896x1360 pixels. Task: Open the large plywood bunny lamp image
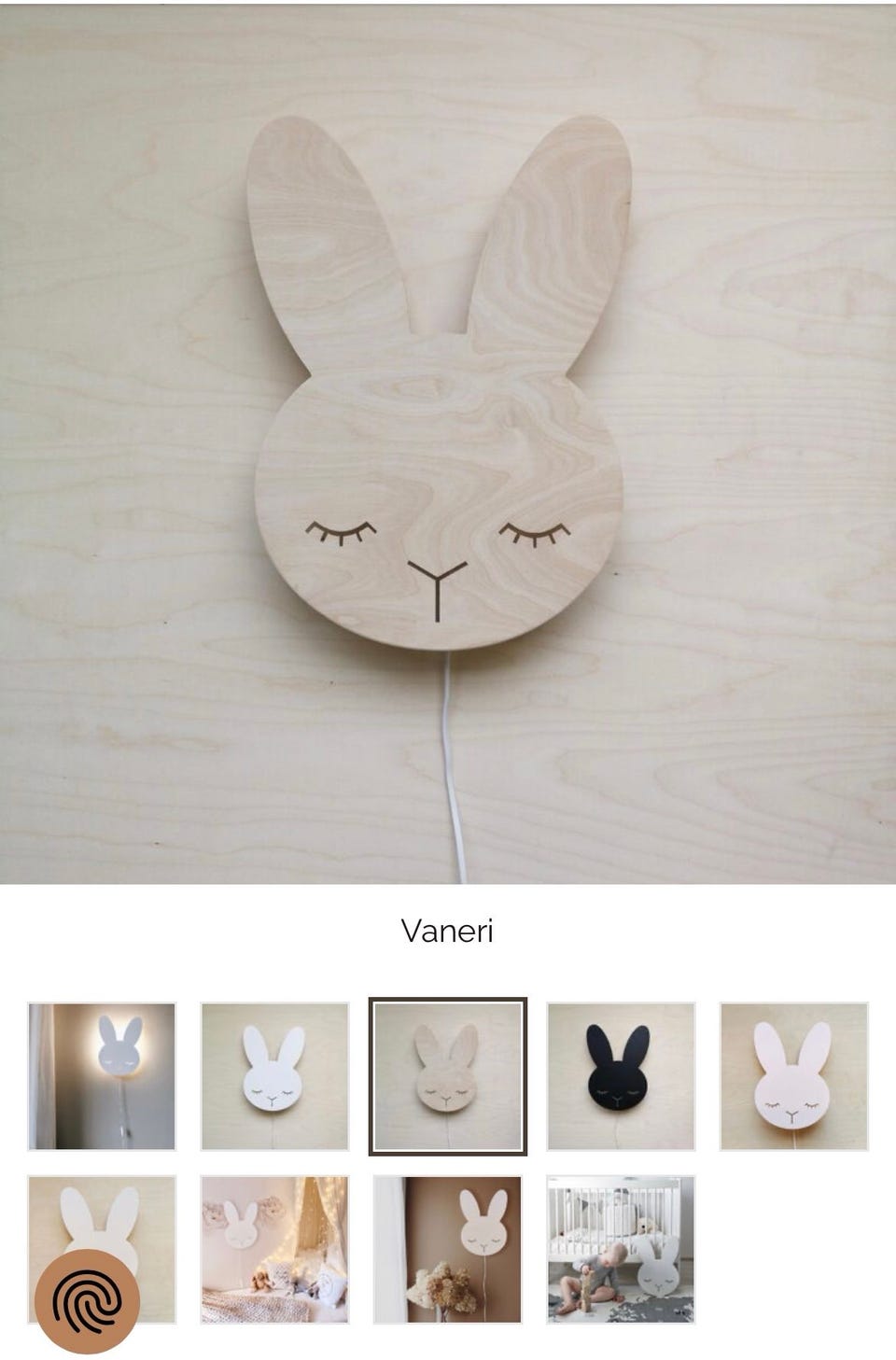point(448,443)
